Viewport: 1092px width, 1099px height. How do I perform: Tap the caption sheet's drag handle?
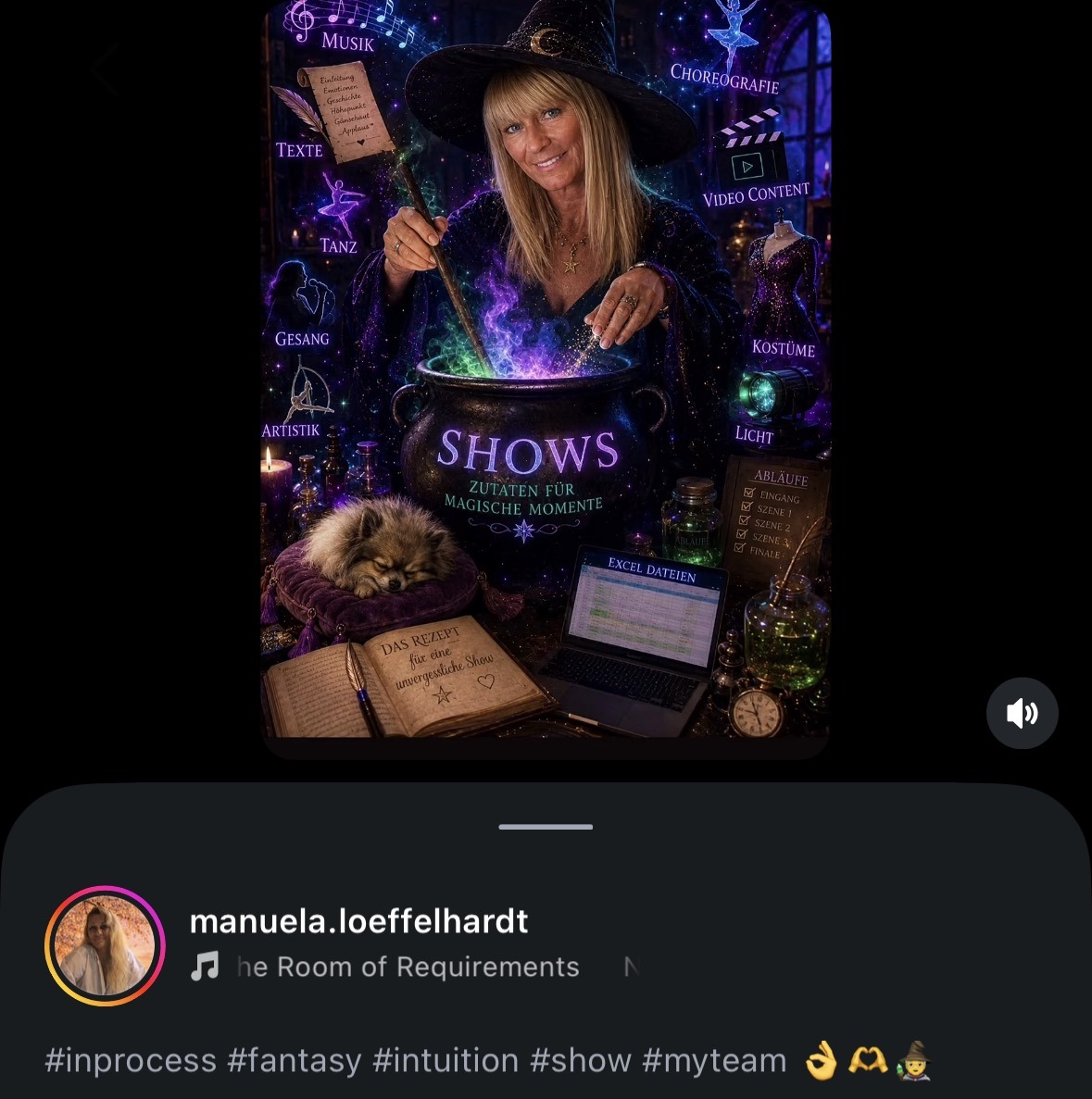pyautogui.click(x=546, y=827)
